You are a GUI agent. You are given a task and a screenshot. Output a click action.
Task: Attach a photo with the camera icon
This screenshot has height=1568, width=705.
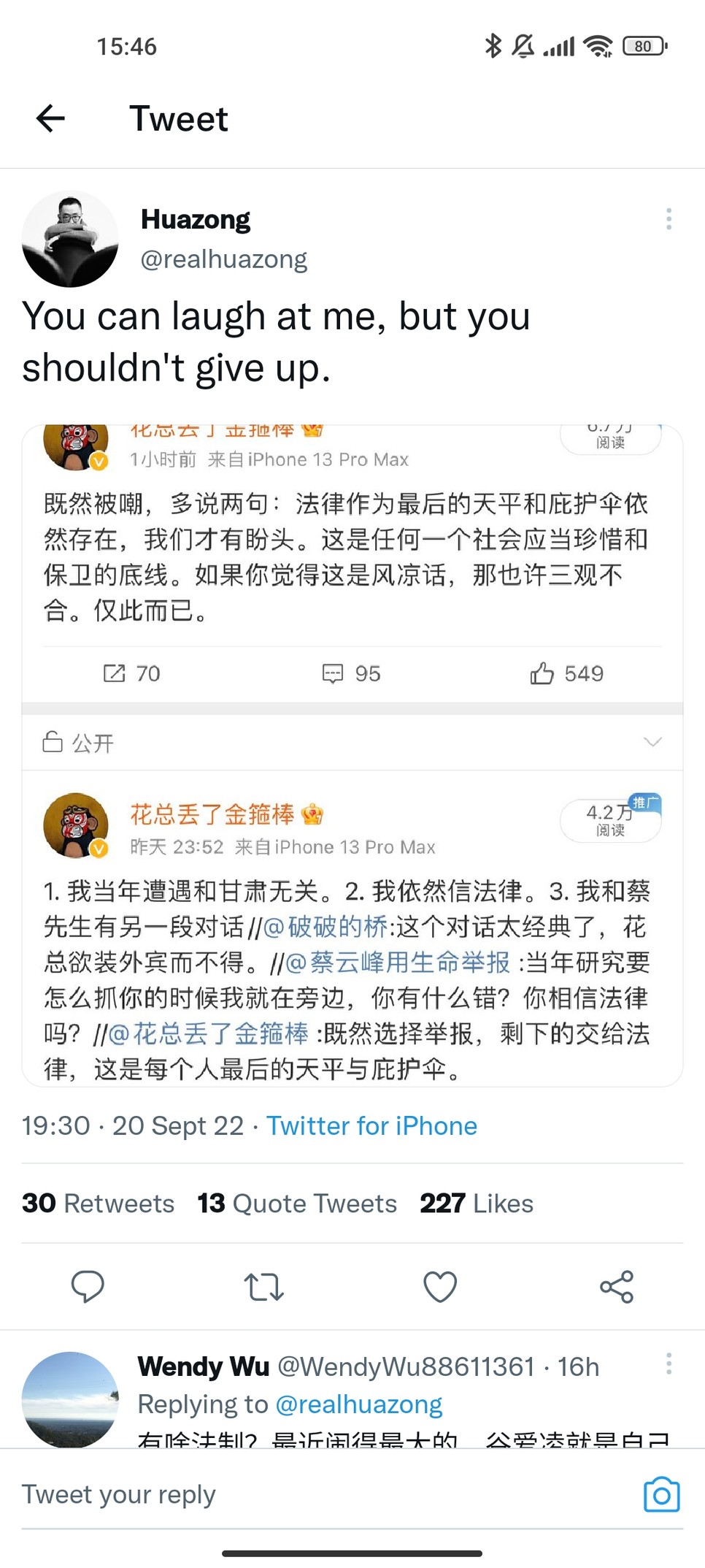(x=661, y=1494)
